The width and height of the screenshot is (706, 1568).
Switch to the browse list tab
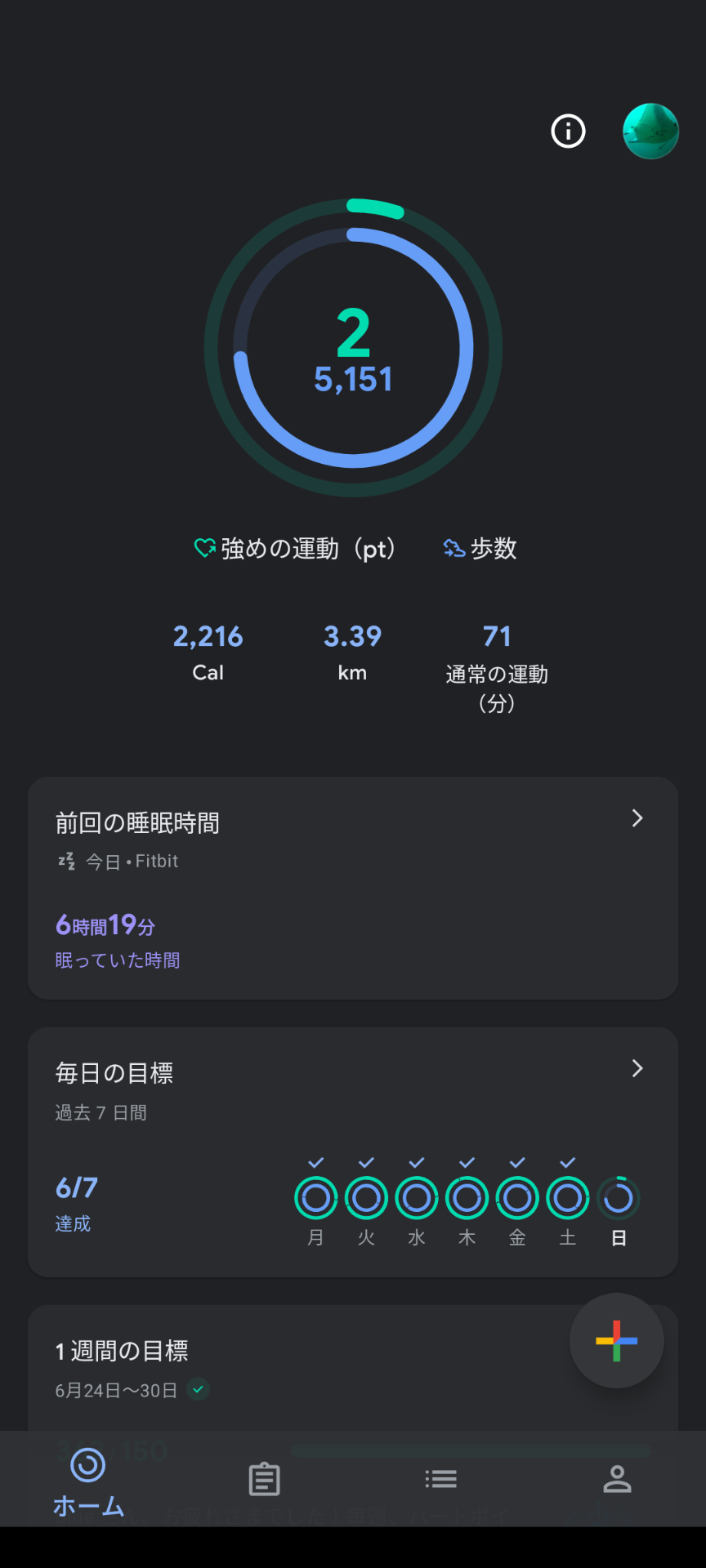point(441,1479)
